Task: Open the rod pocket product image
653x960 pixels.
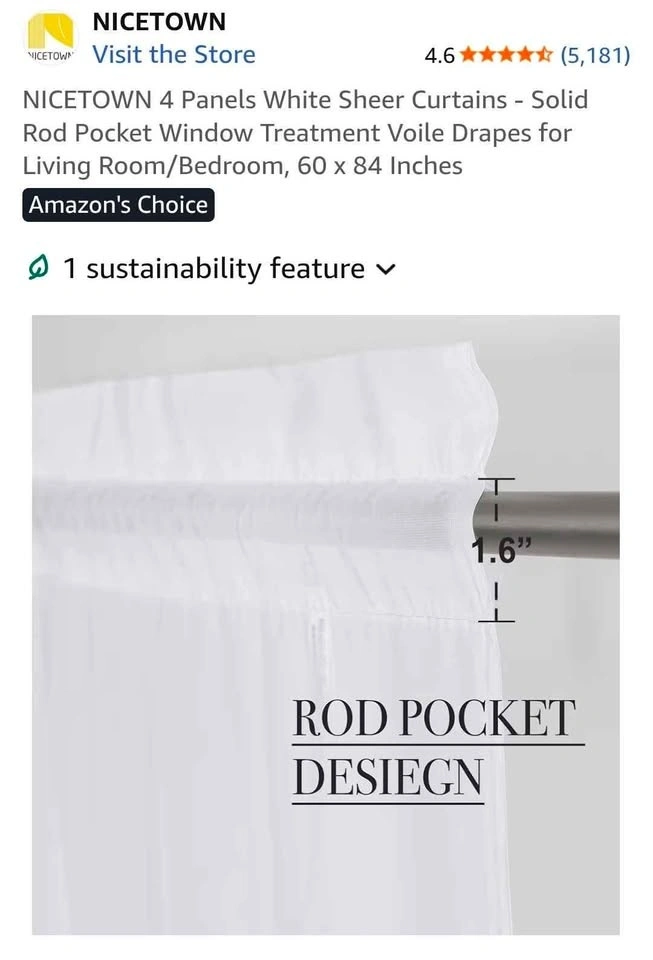Action: click(x=326, y=625)
